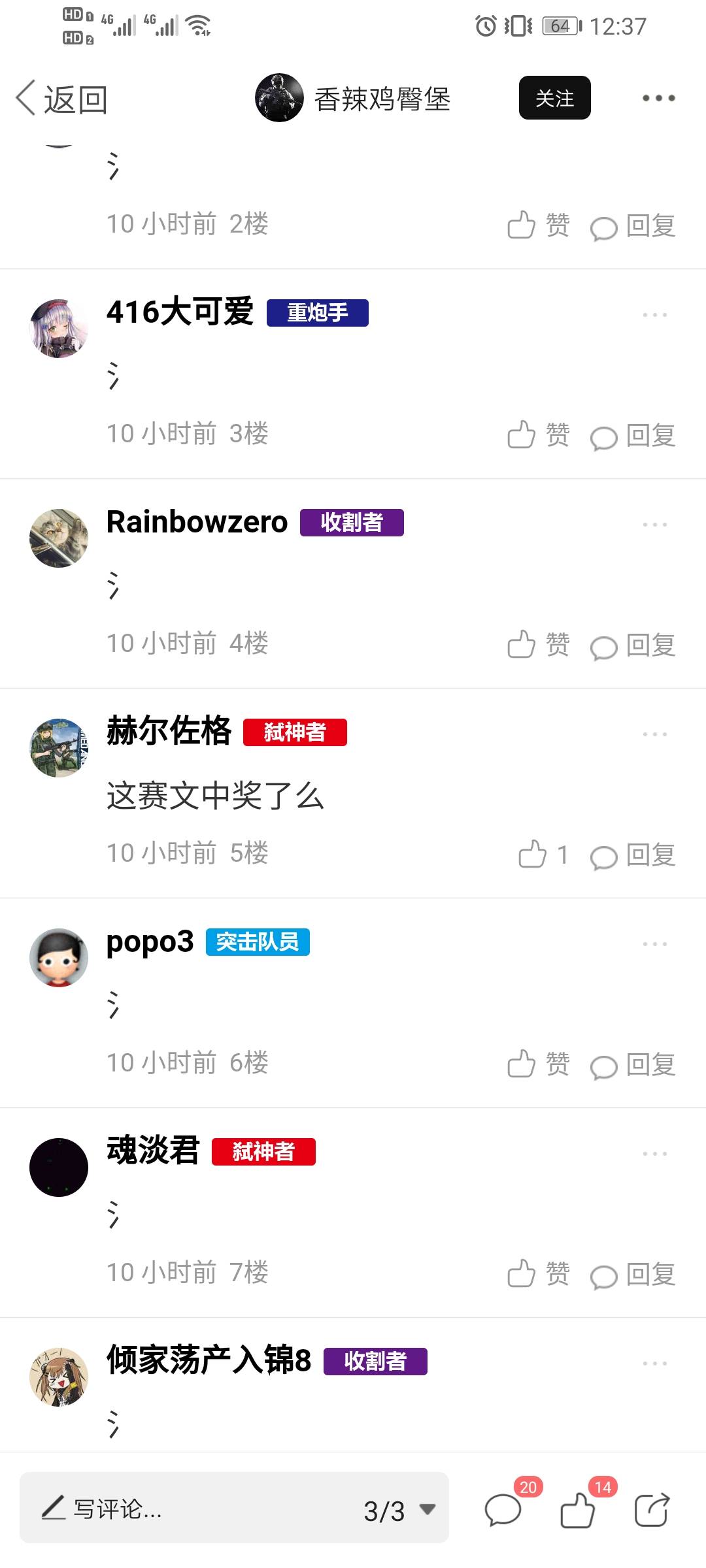Open the comments icon with 20 badge

pyautogui.click(x=503, y=1510)
